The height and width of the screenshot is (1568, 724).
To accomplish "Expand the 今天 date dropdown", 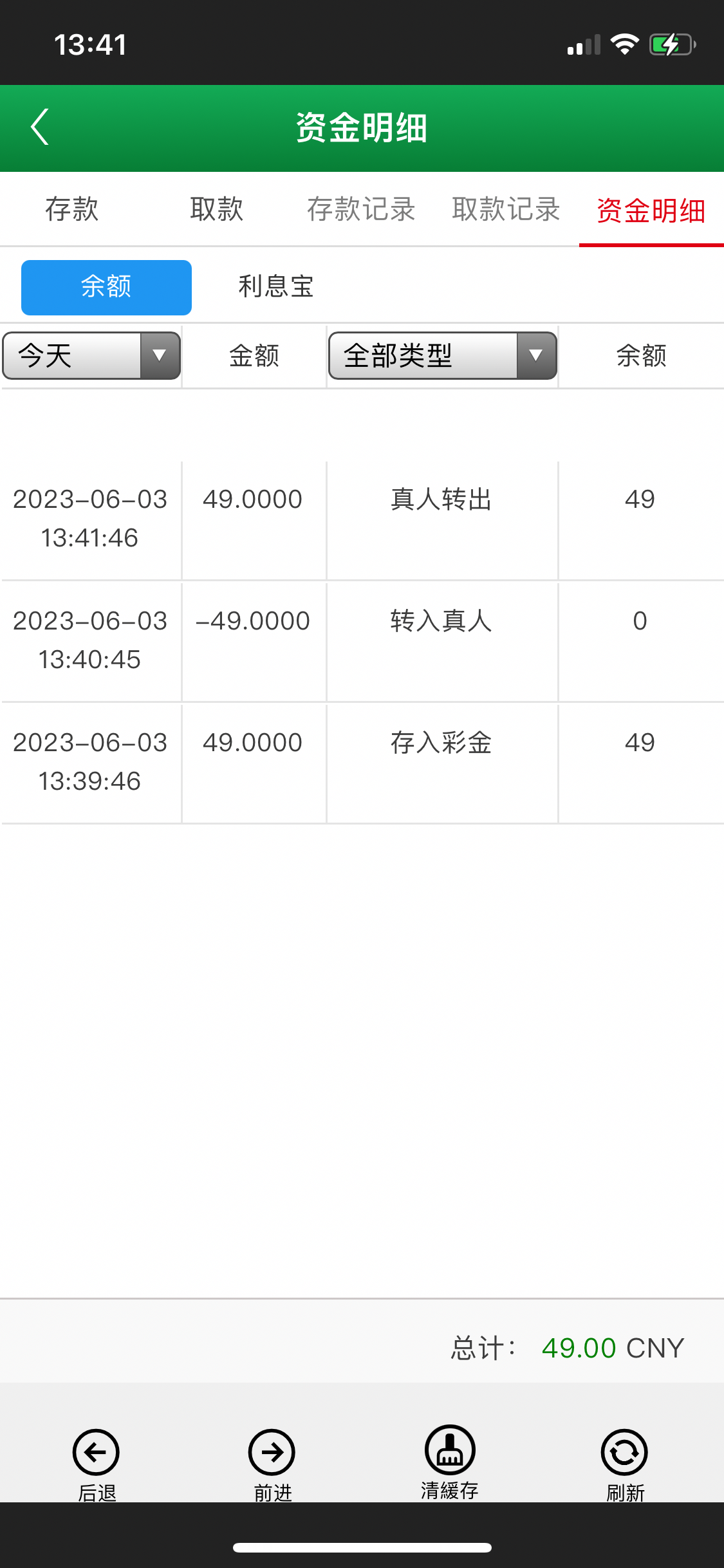I will click(x=91, y=355).
